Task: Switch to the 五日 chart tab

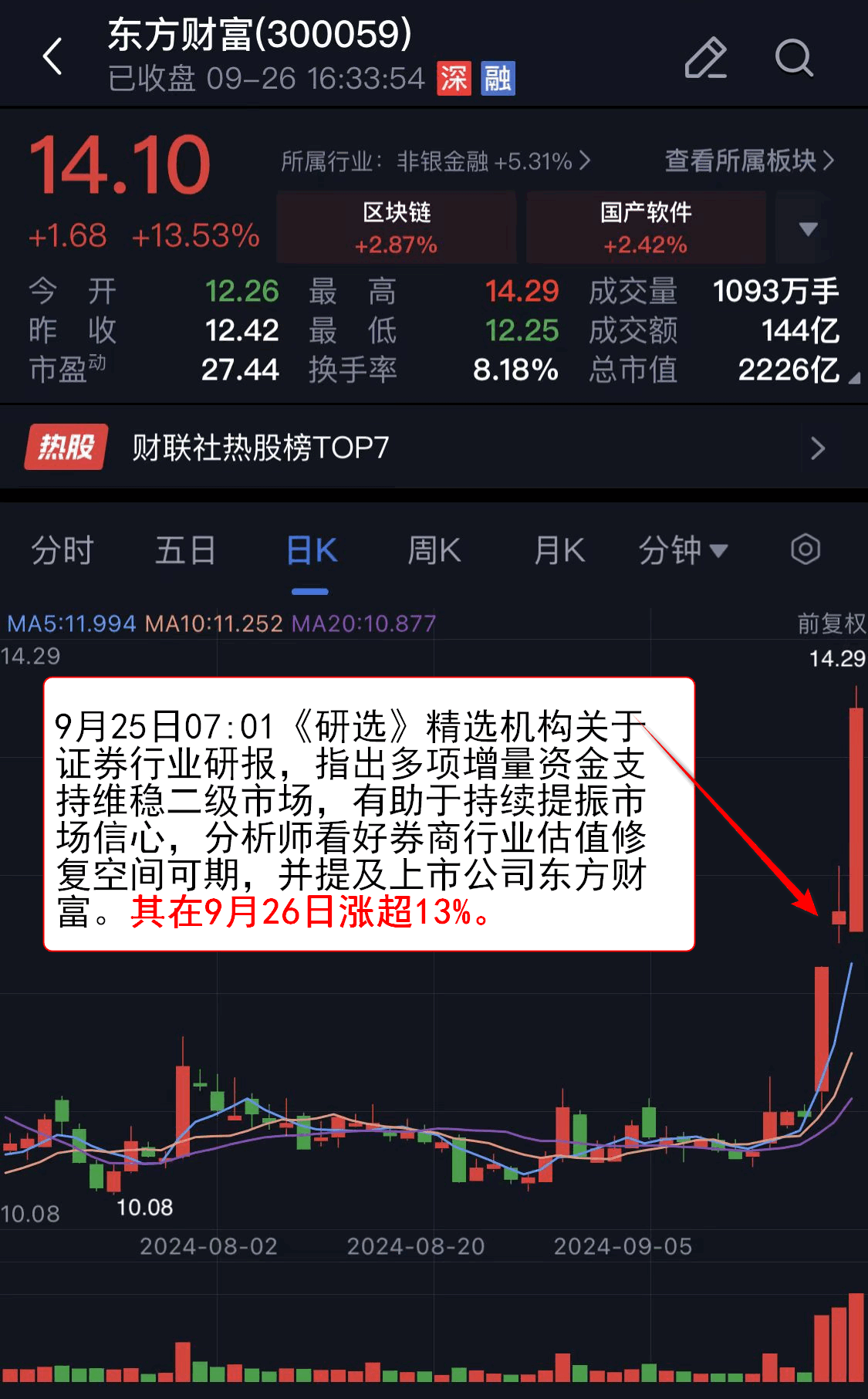Action: 185,551
